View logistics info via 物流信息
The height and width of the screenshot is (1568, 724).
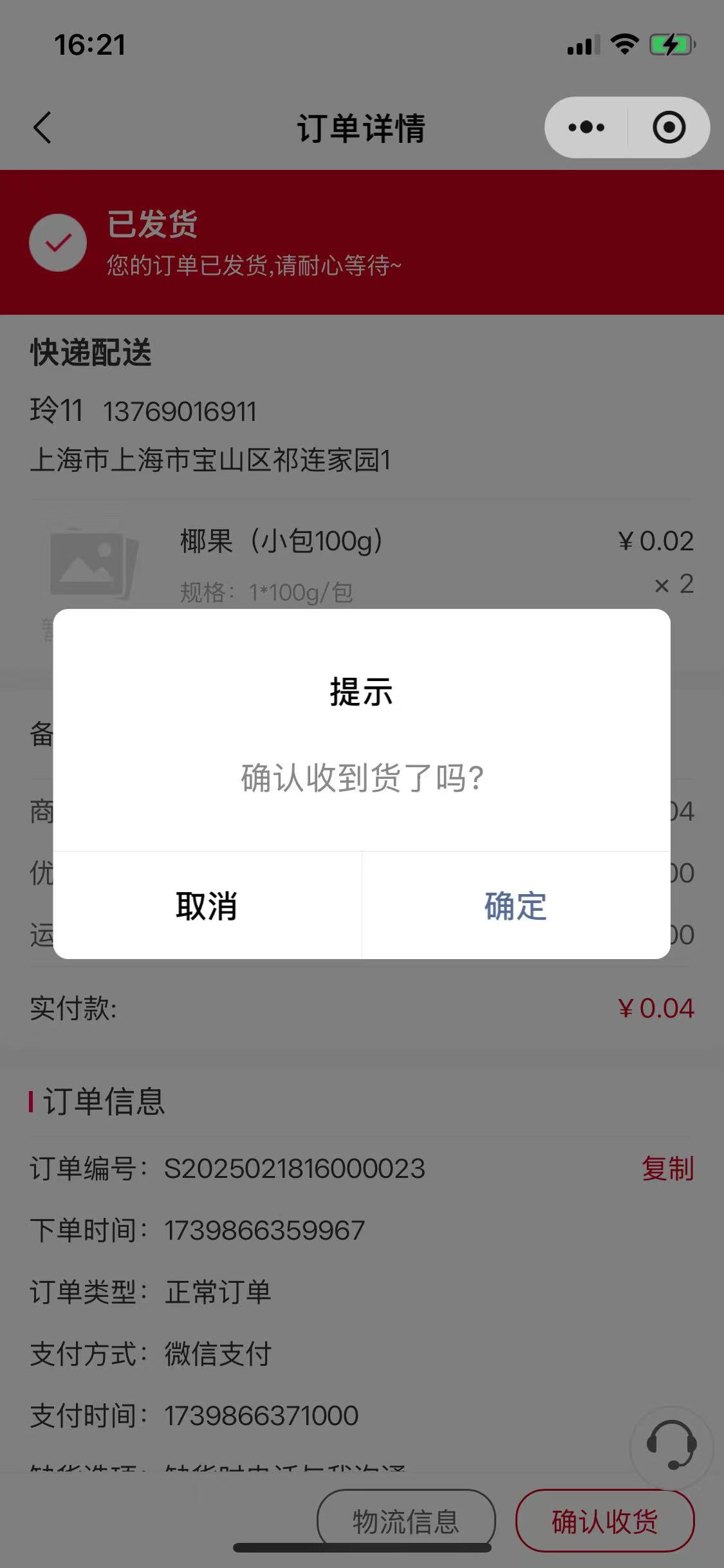(x=406, y=1522)
